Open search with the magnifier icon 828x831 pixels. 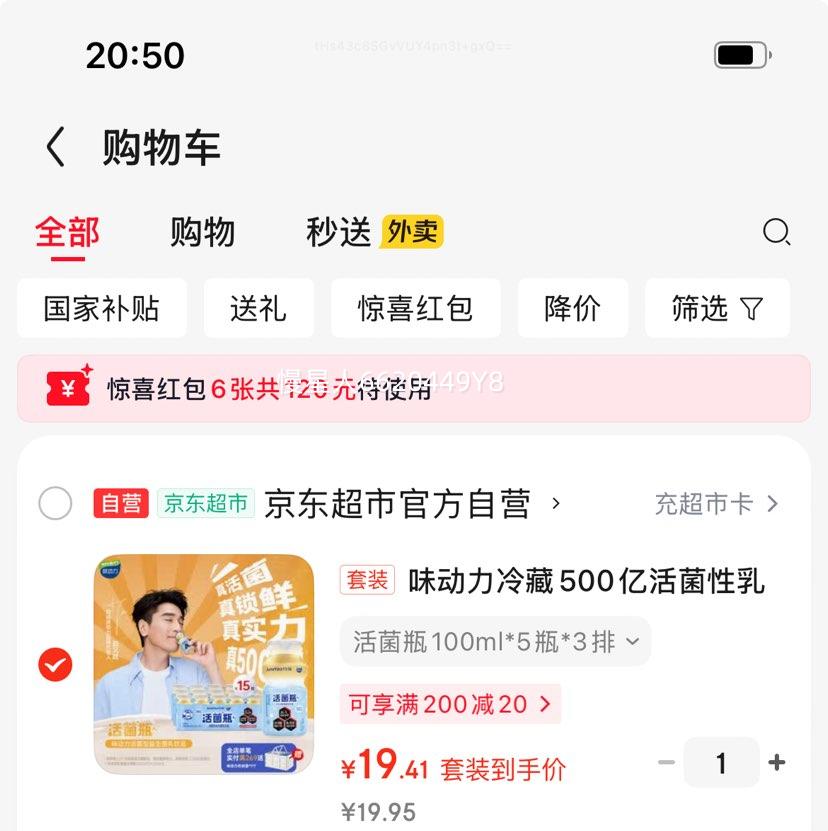click(775, 233)
